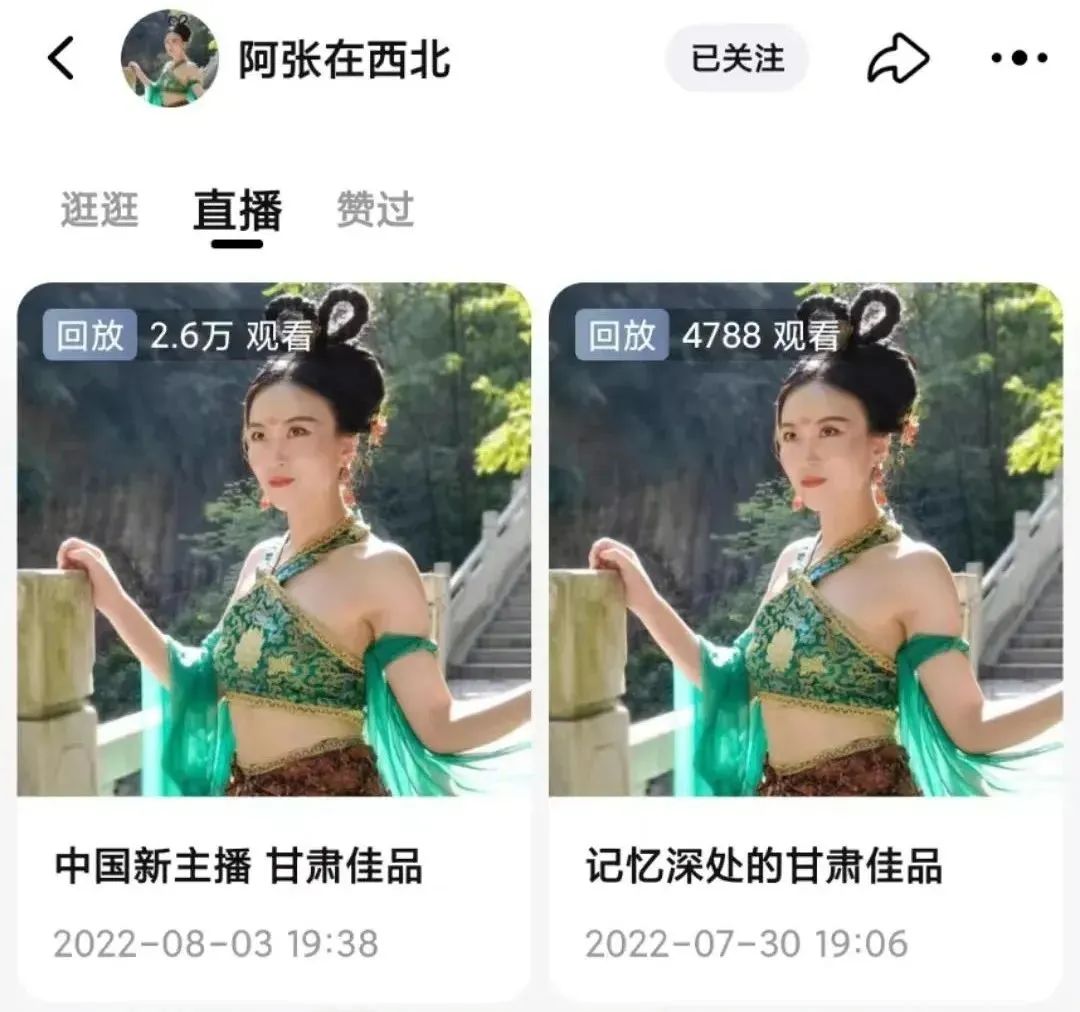
Task: Open the three-dot overflow menu
Action: pyautogui.click(x=1018, y=59)
